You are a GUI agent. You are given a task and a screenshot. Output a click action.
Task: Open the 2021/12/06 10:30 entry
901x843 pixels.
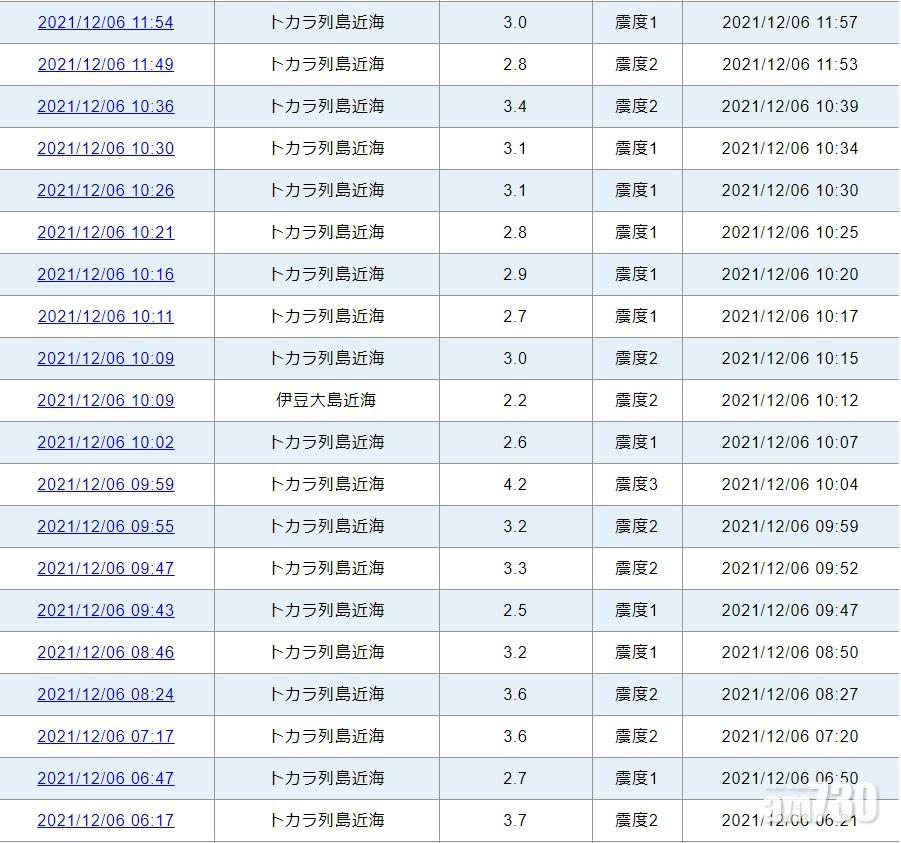[105, 148]
